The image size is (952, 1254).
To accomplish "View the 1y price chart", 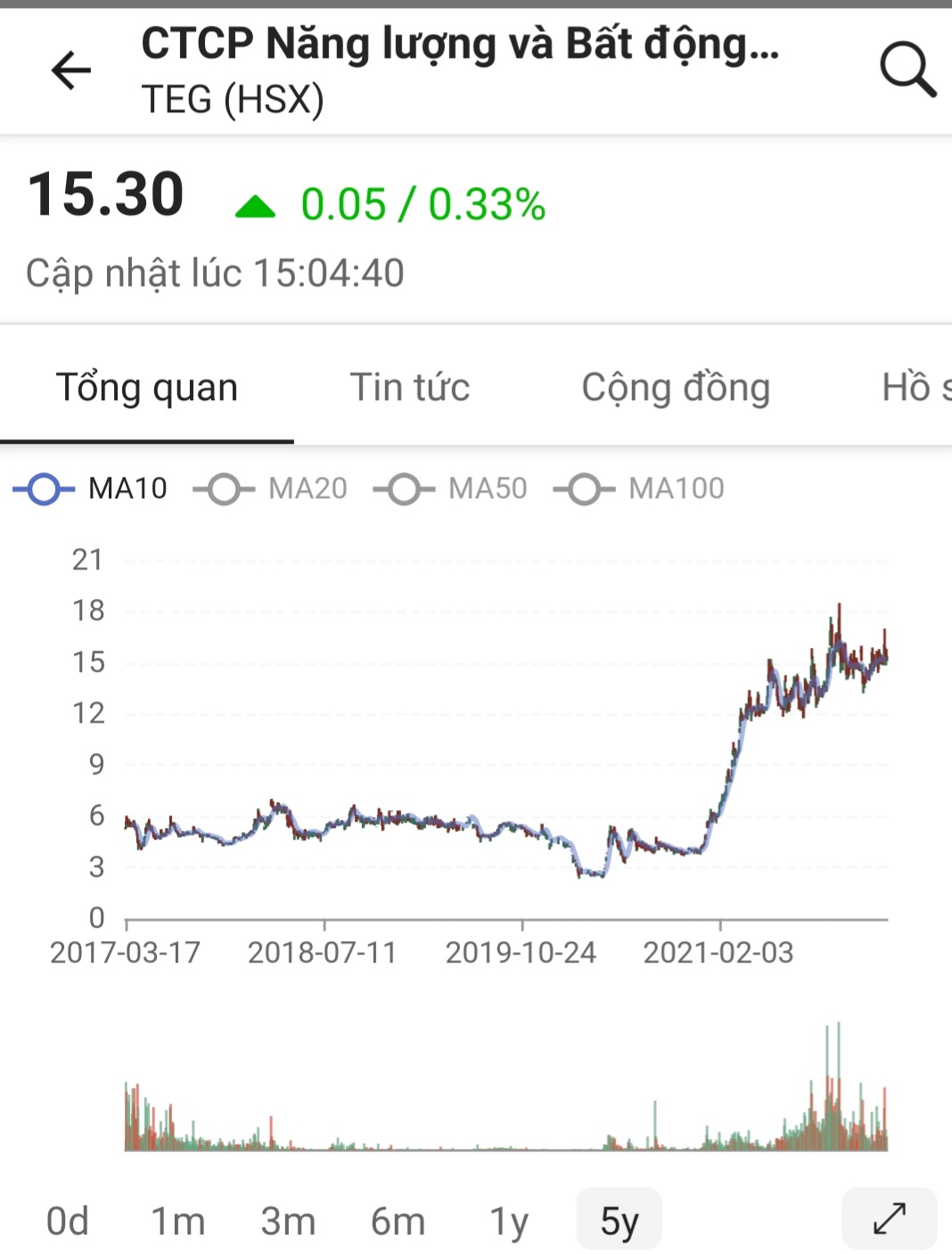I will click(509, 1221).
